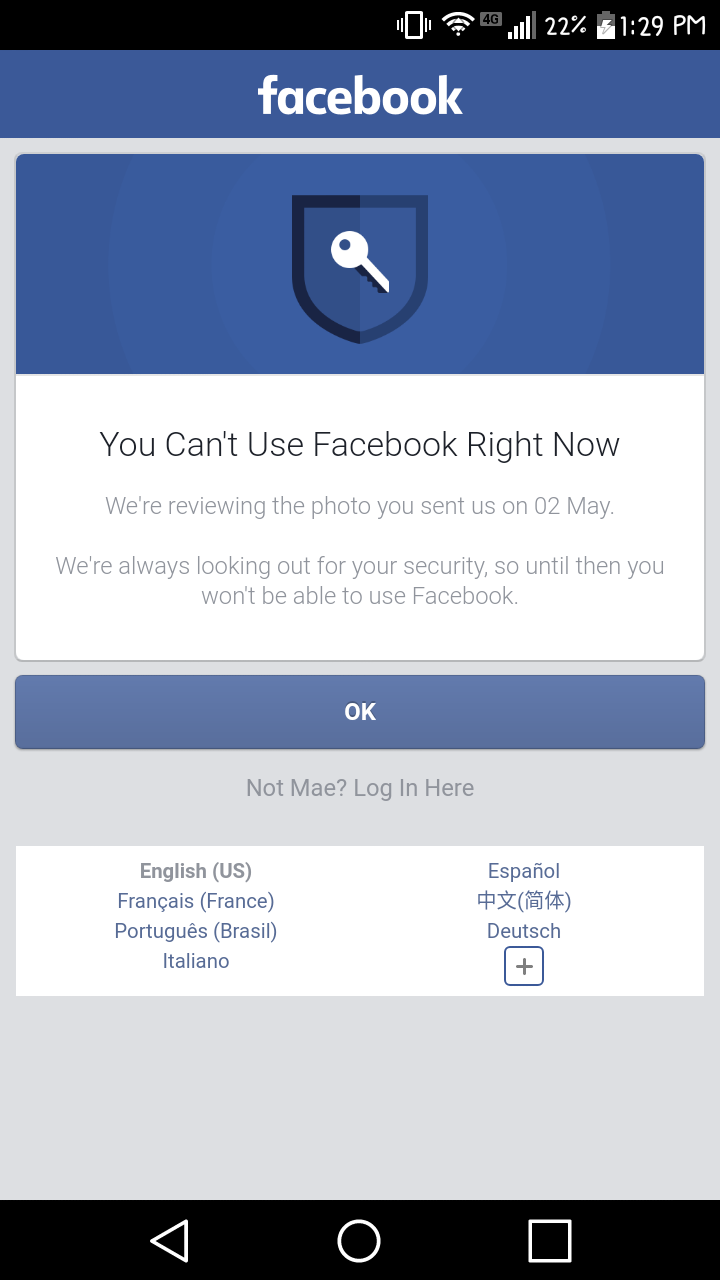Switch language to Deutsch
This screenshot has width=720, height=1280.
524,931
